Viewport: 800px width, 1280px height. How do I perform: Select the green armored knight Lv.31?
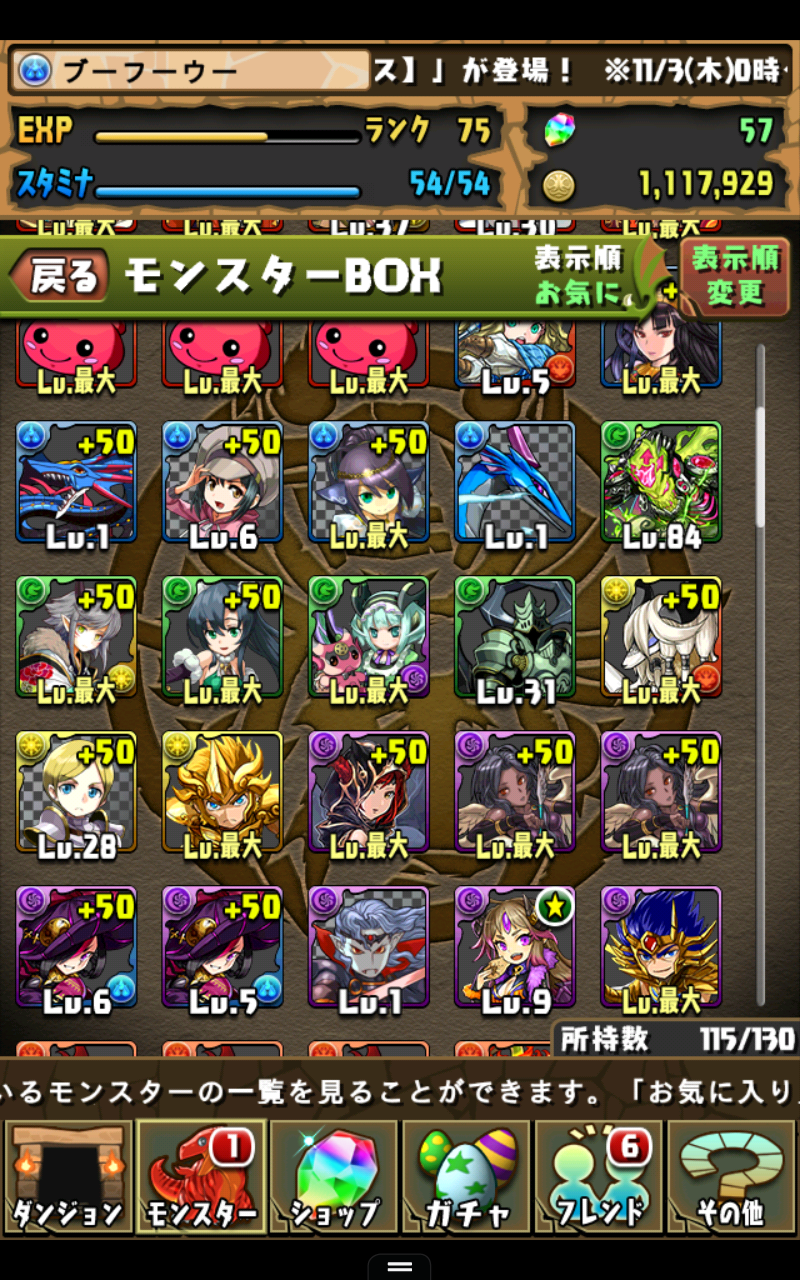tap(515, 638)
